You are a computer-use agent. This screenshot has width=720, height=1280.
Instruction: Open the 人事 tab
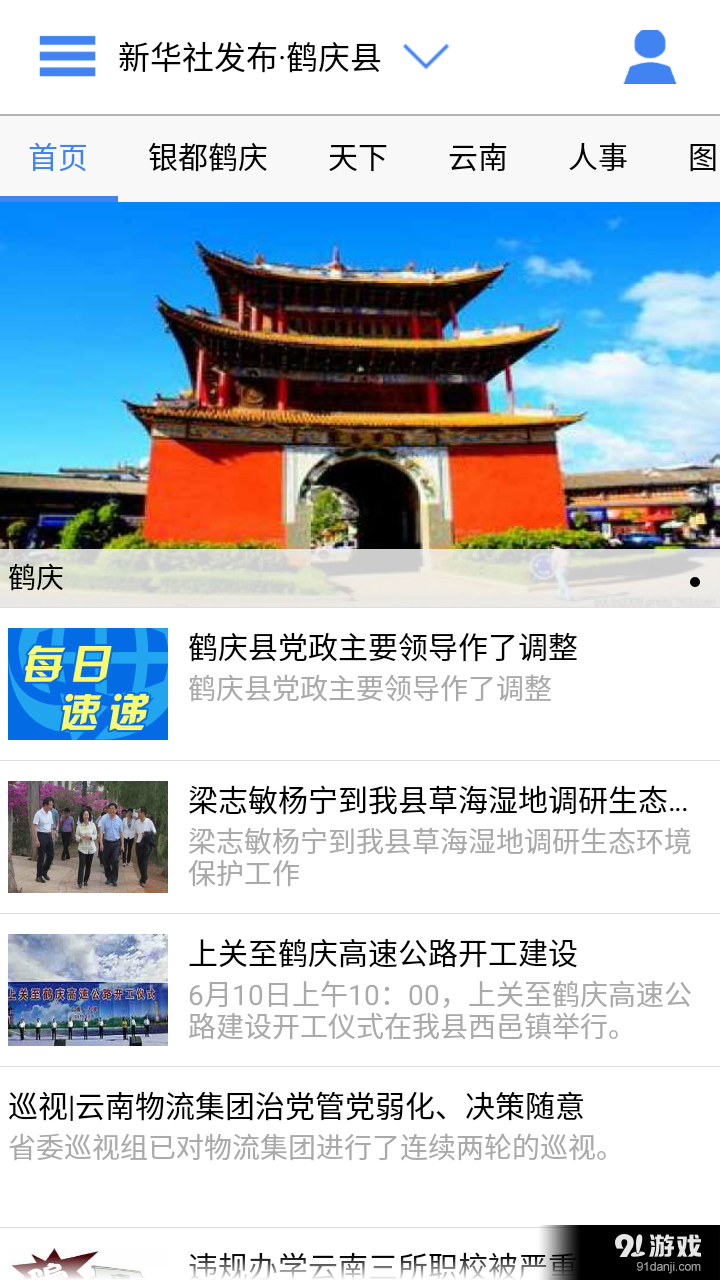598,158
